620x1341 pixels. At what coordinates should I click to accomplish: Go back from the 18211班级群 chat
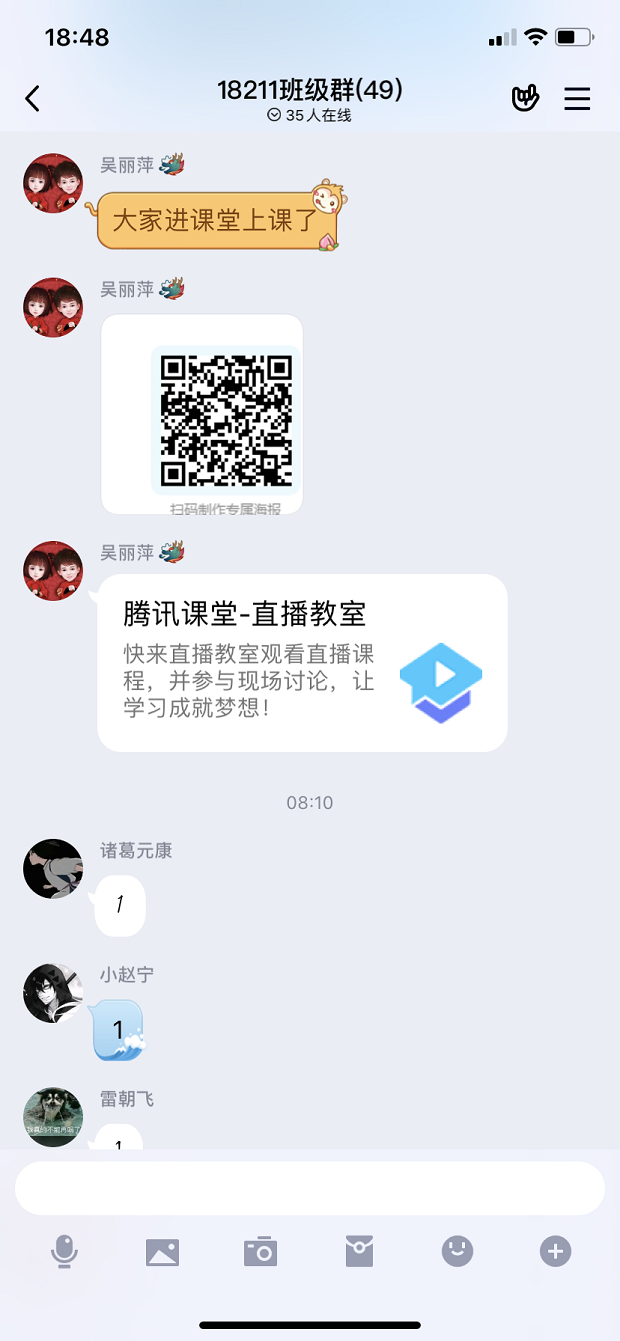[x=33, y=98]
